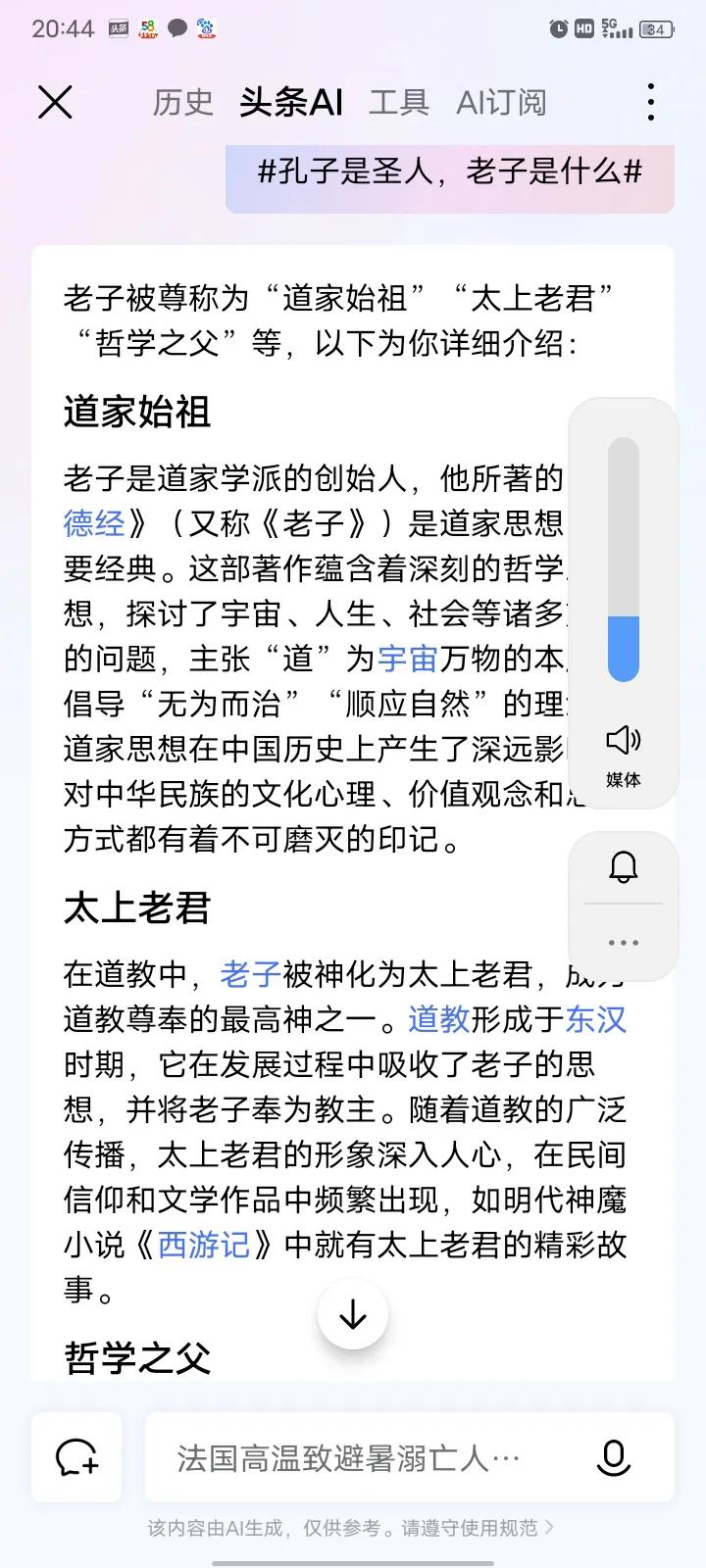Open the more options ellipsis below the bell

(622, 941)
